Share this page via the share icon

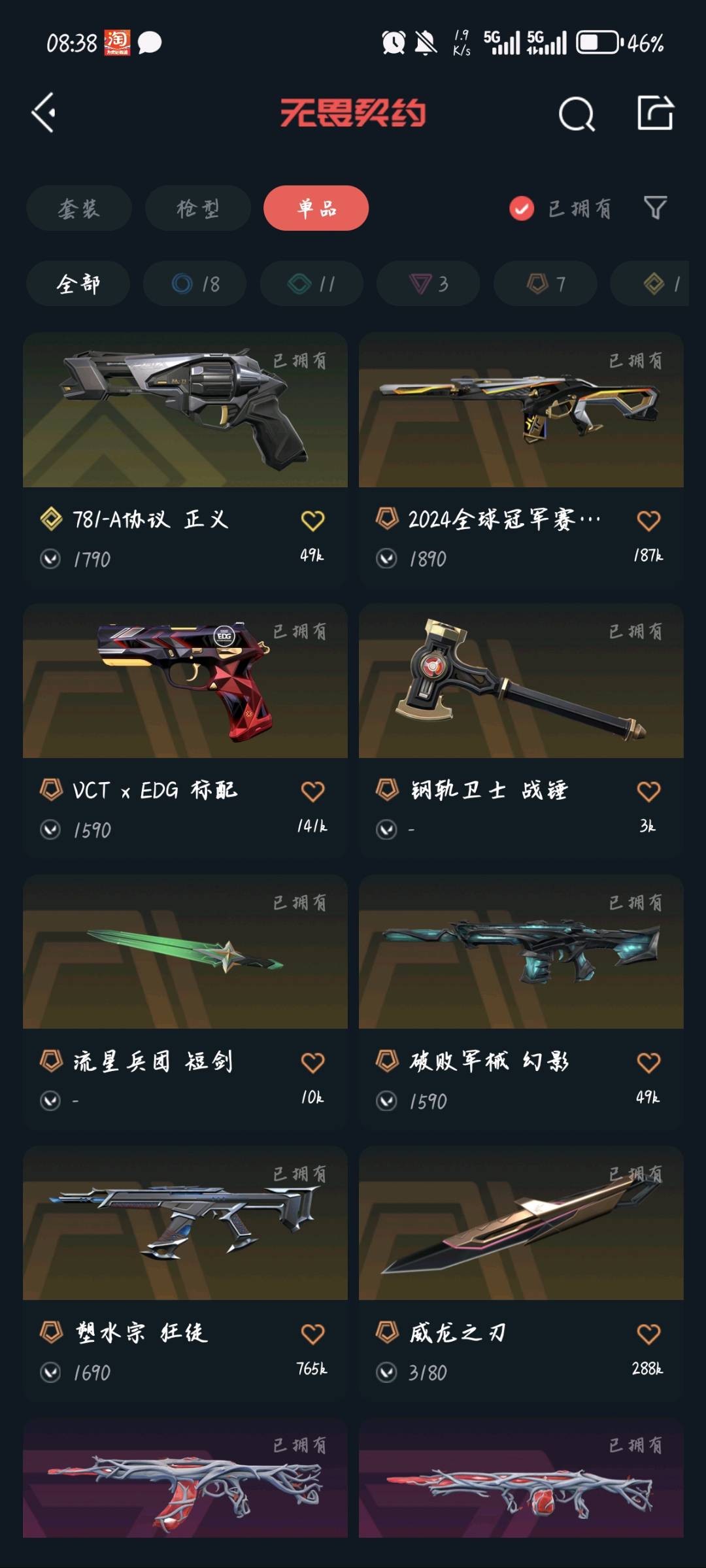[655, 113]
